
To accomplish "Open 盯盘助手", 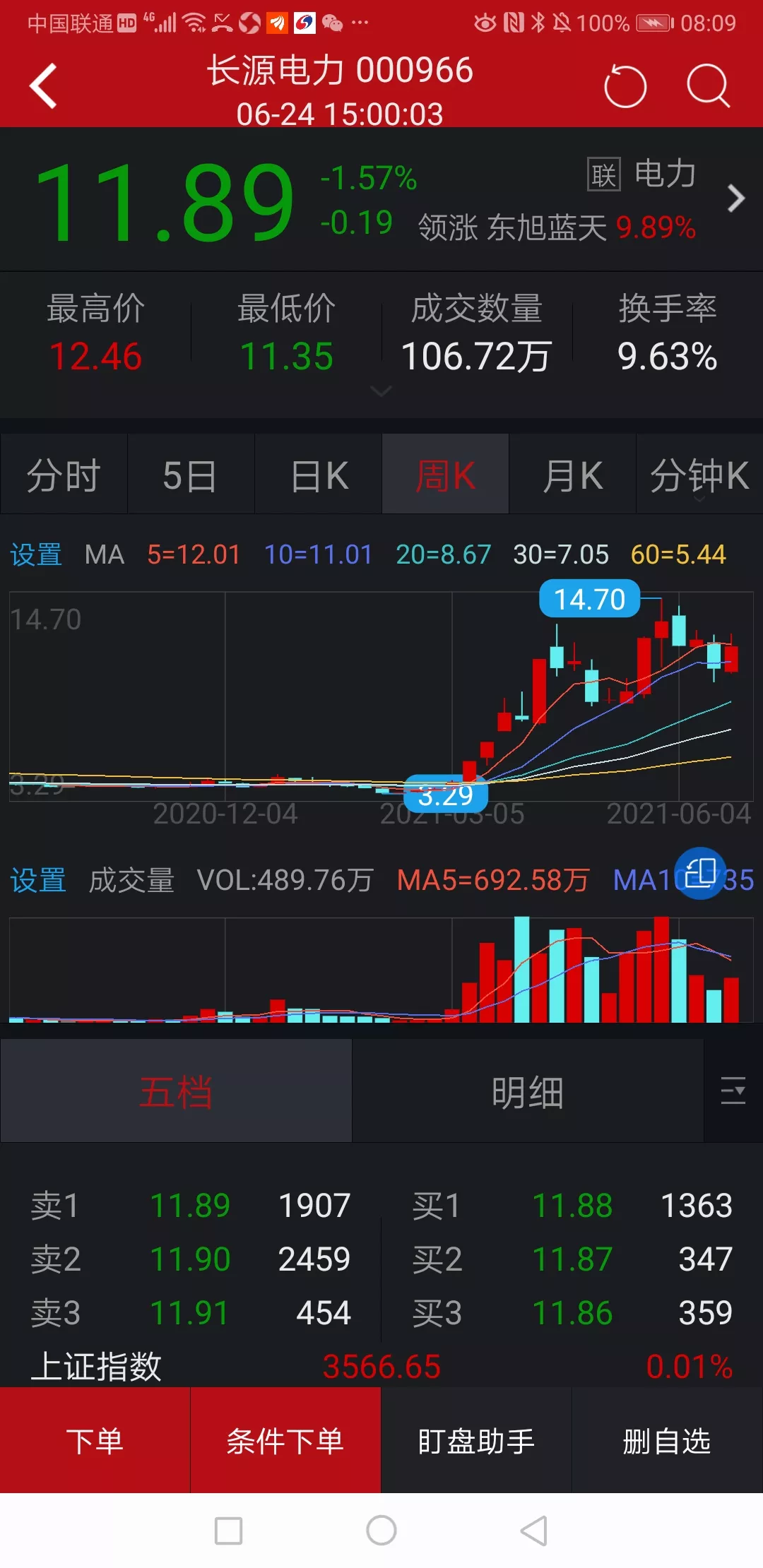I will click(x=476, y=1441).
